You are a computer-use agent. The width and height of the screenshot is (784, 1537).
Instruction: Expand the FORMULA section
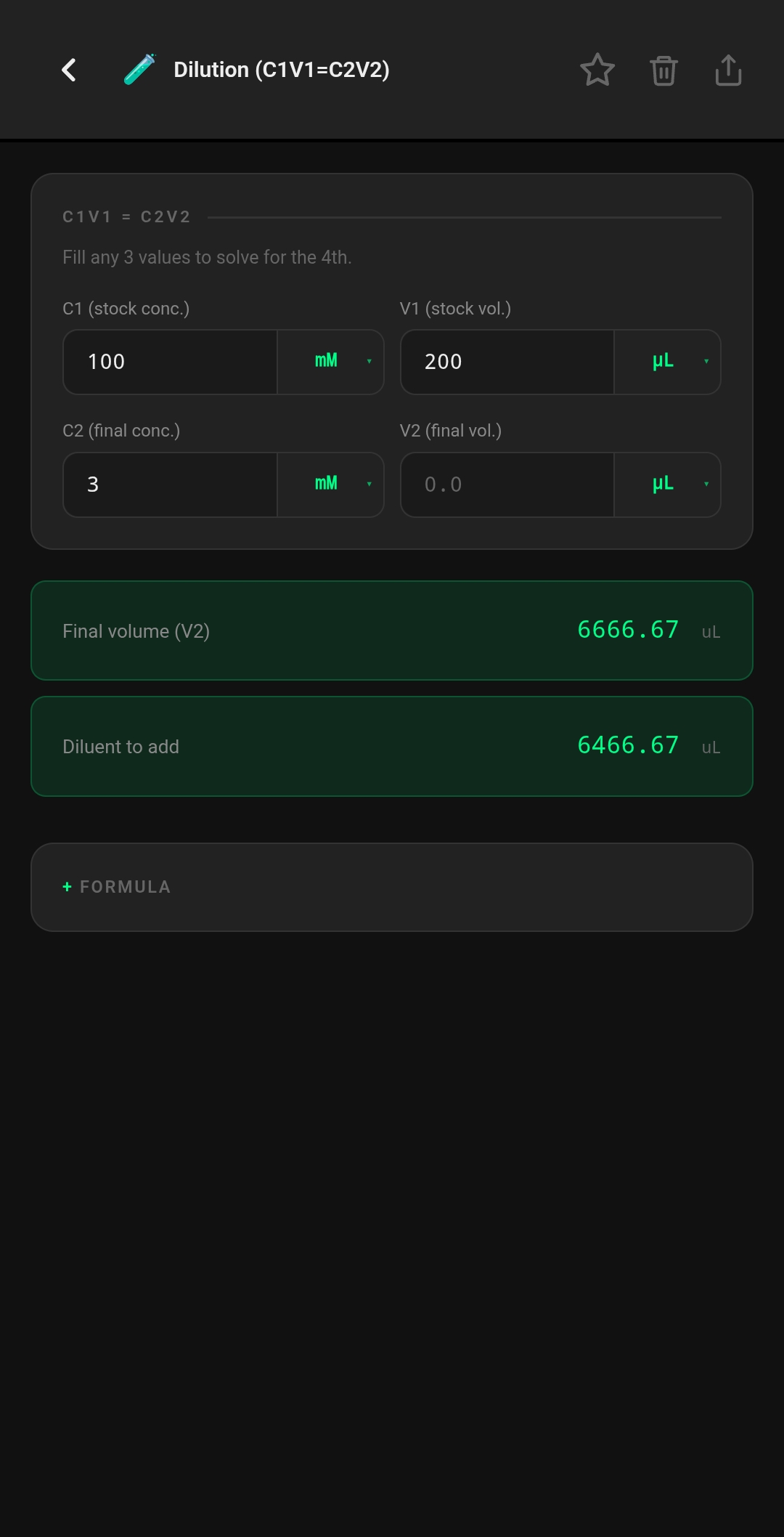[392, 886]
